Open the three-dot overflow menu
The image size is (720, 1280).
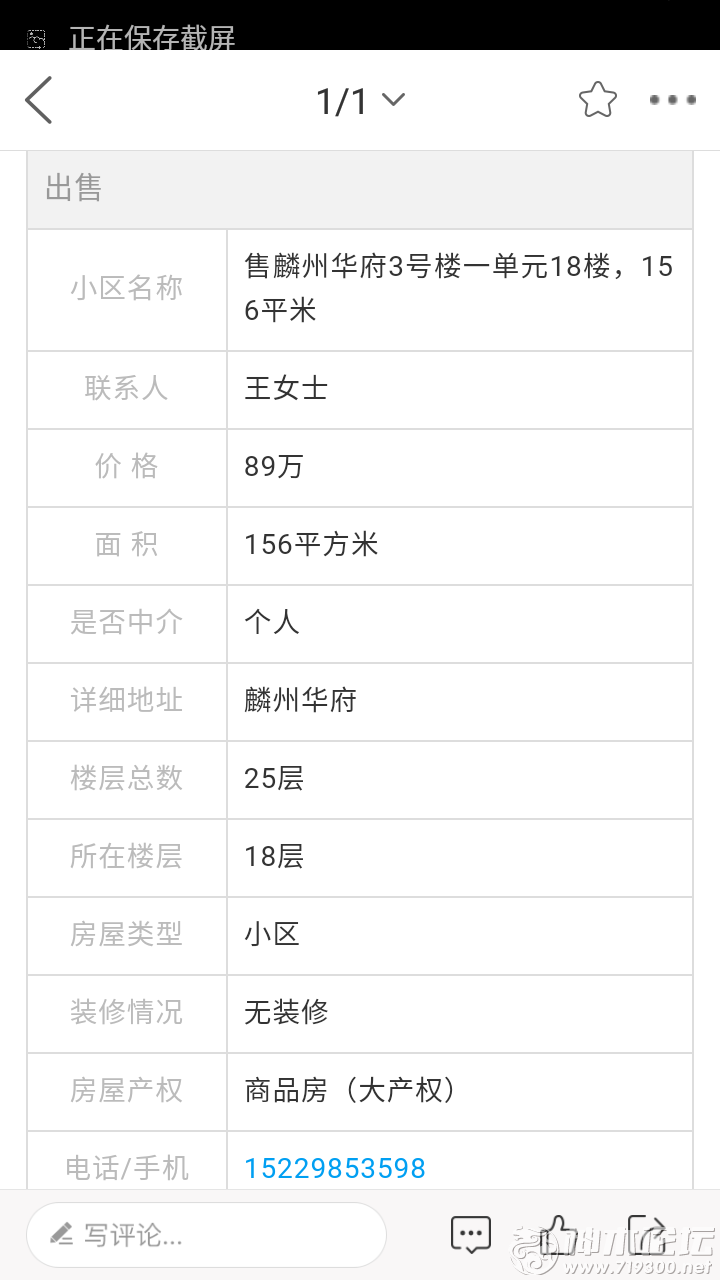pos(672,100)
